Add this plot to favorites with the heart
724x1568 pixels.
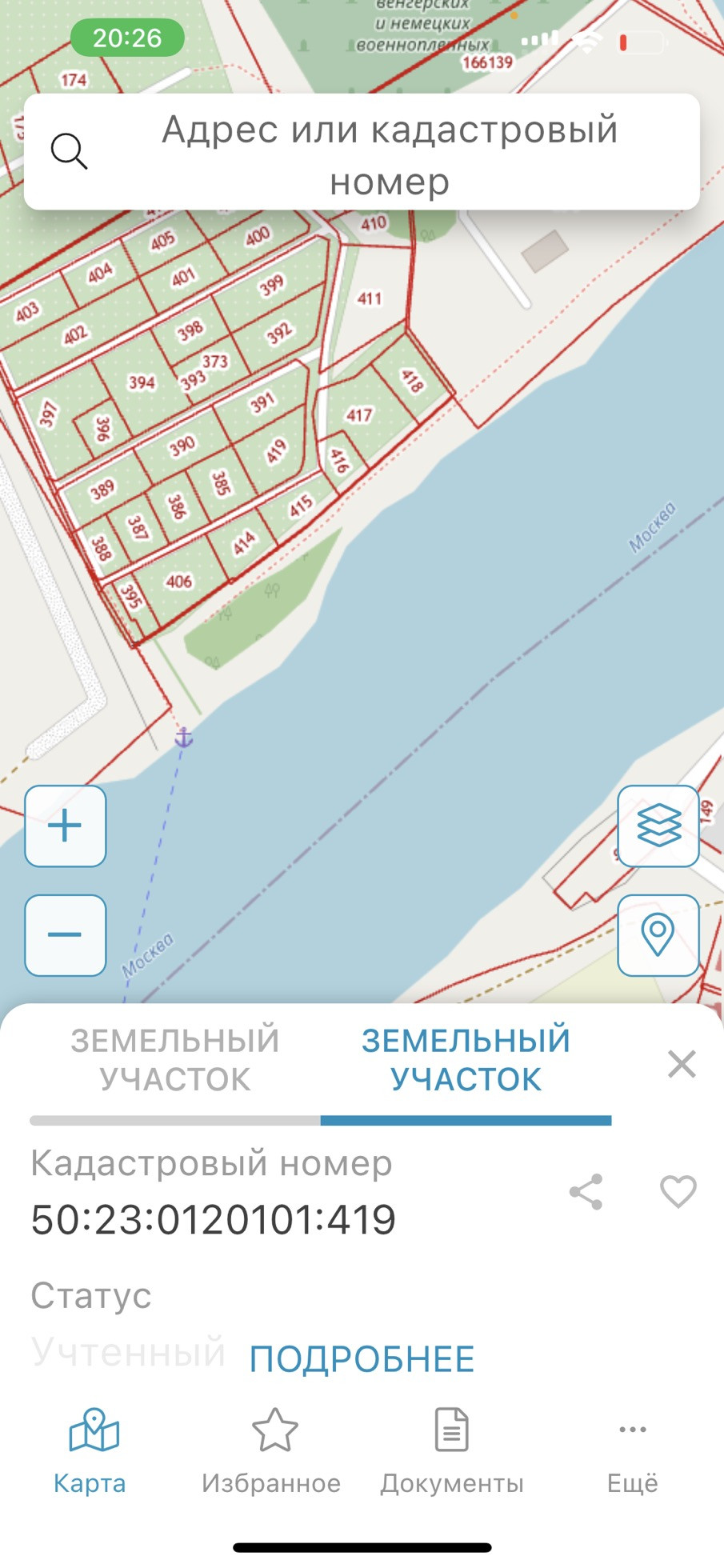678,1192
